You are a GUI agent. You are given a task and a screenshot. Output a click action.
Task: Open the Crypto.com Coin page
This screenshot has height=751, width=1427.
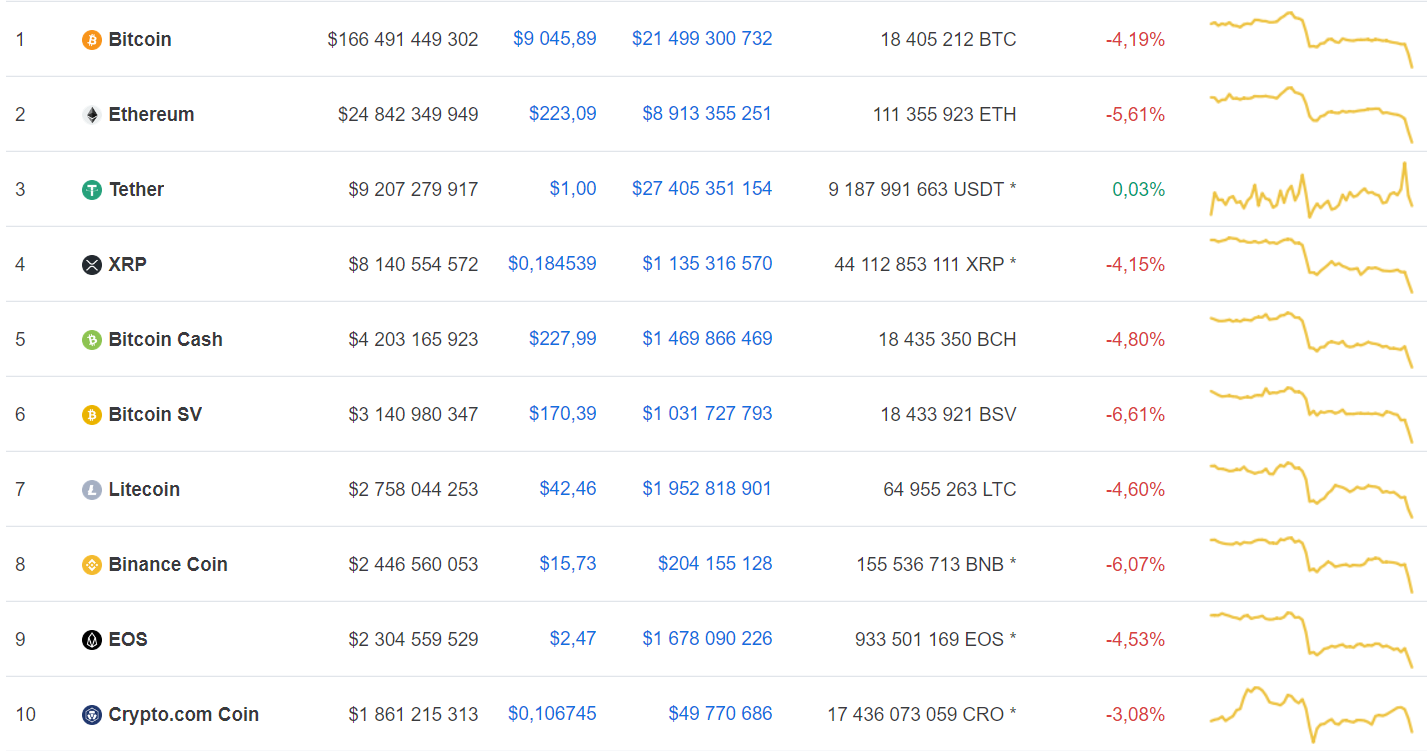(x=183, y=715)
